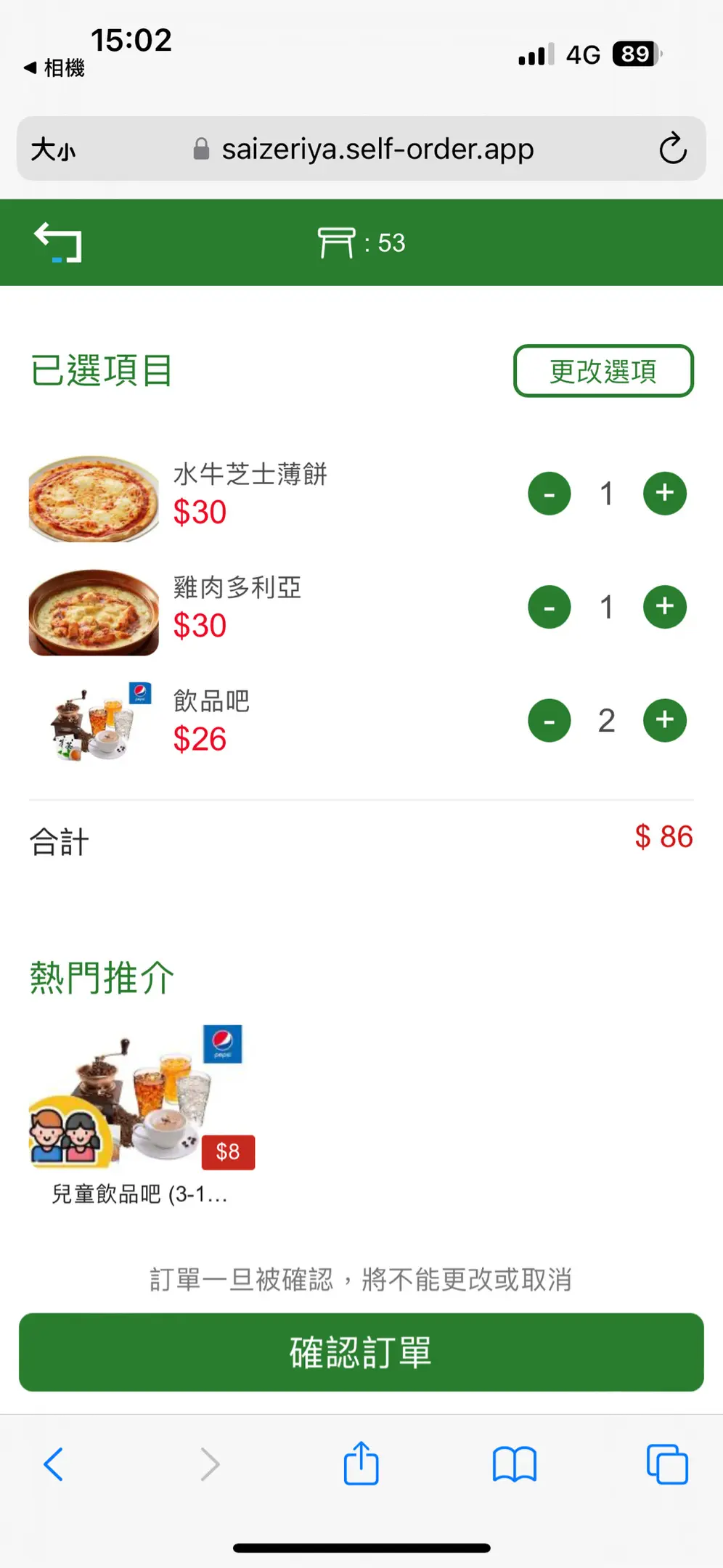Tap the 更改選項 button
Viewport: 723px width, 1568px height.
tap(603, 371)
